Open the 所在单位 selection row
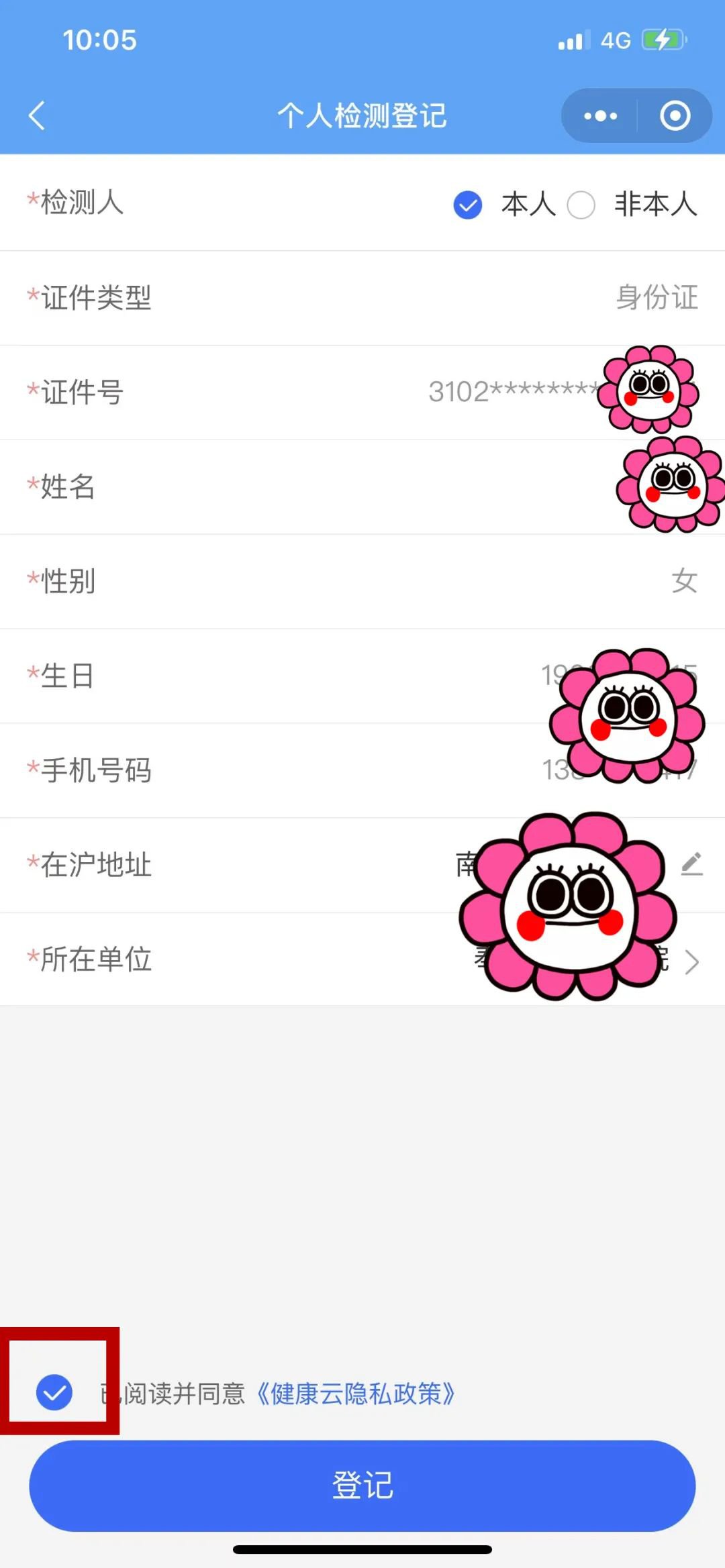Viewport: 725px width, 1568px height. point(691,961)
